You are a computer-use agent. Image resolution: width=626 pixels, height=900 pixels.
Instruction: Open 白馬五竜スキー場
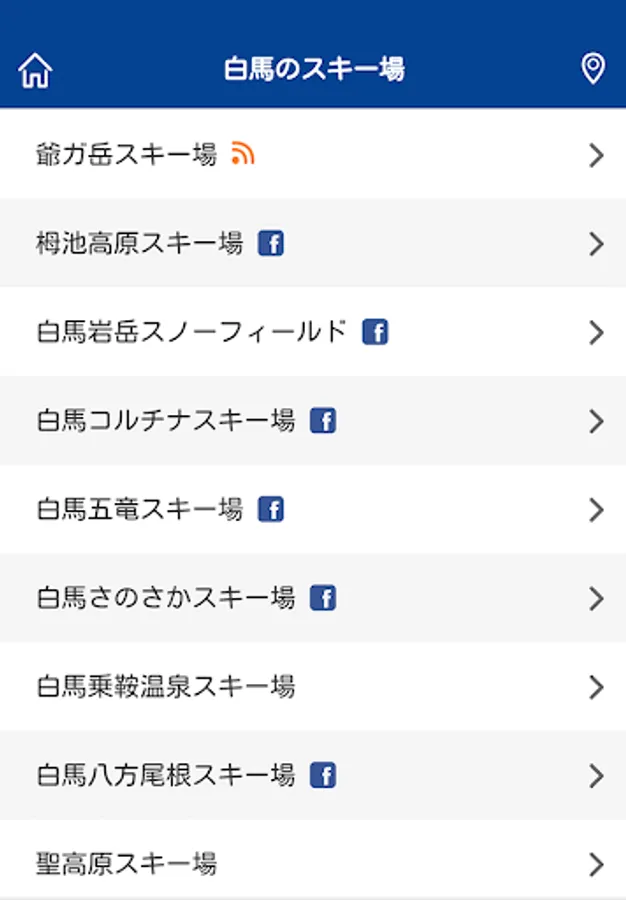[313, 509]
